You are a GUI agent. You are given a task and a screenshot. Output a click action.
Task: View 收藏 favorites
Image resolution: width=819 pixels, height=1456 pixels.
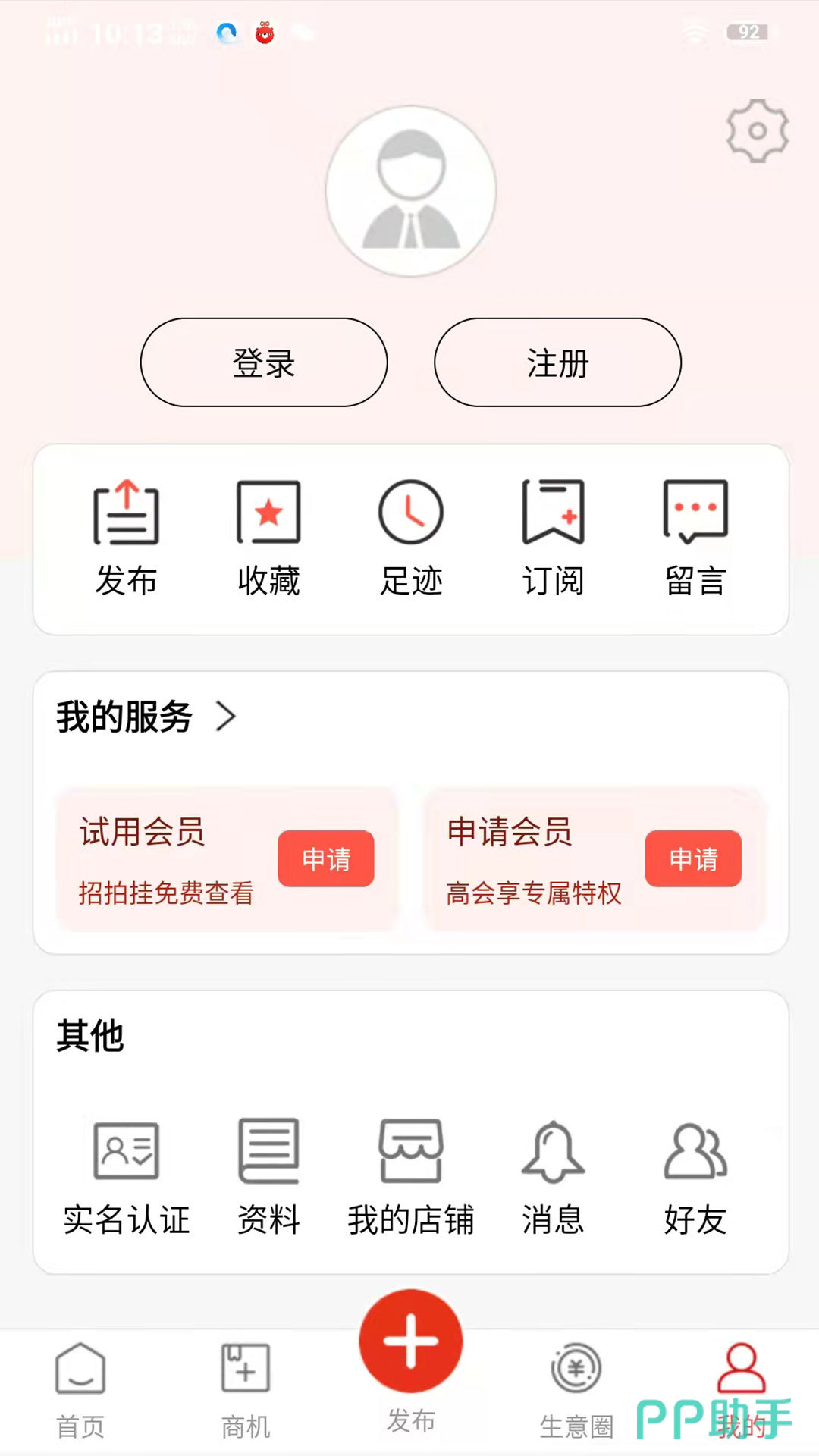pos(268,537)
